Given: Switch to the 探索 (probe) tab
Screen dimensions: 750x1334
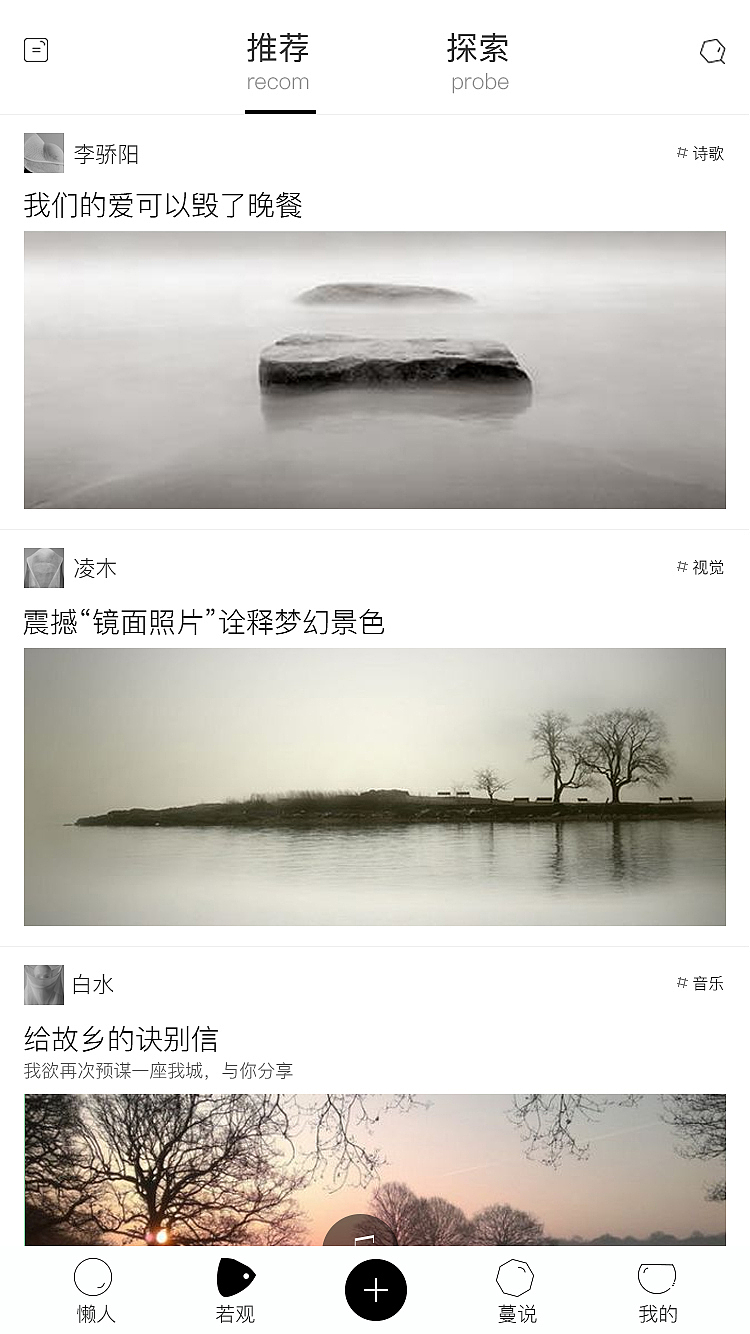Looking at the screenshot, I should tap(480, 60).
